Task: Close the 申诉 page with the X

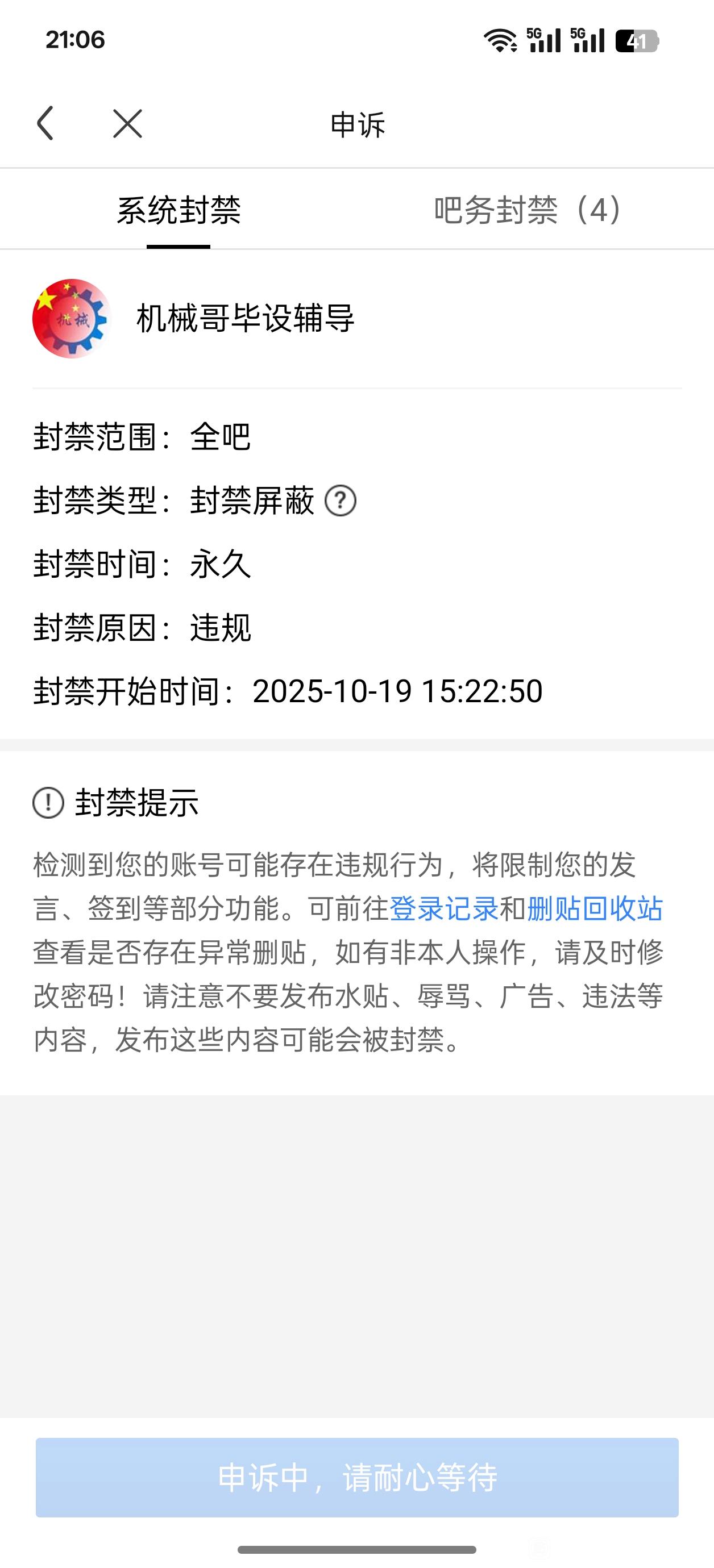Action: (x=127, y=124)
